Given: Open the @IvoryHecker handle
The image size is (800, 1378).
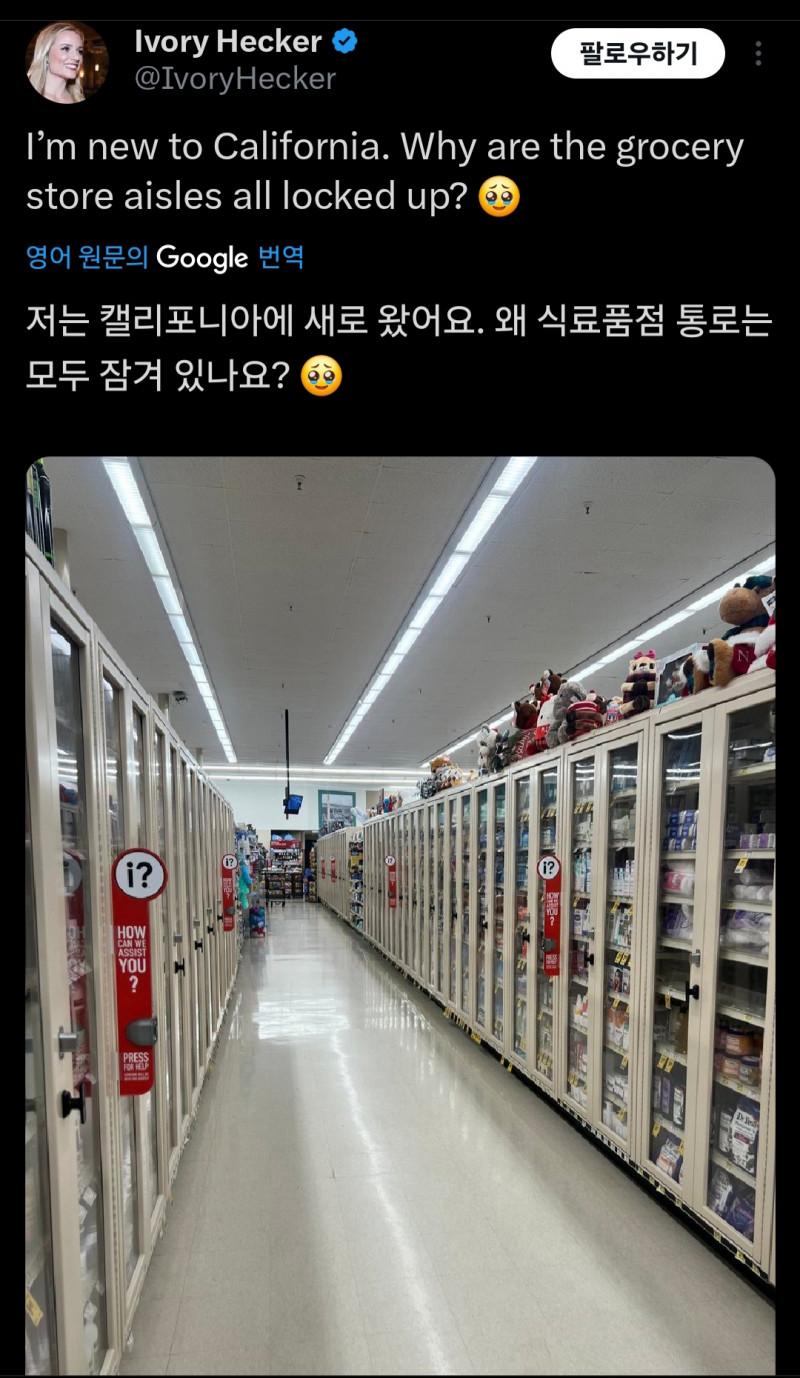Looking at the screenshot, I should tap(235, 79).
